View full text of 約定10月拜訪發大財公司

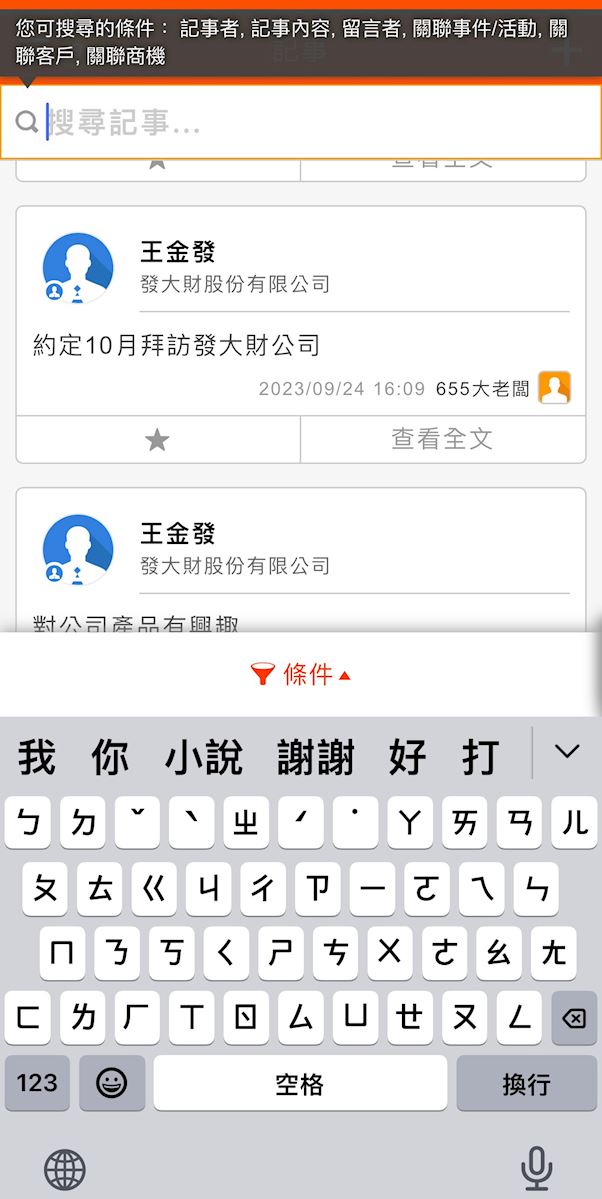click(442, 440)
